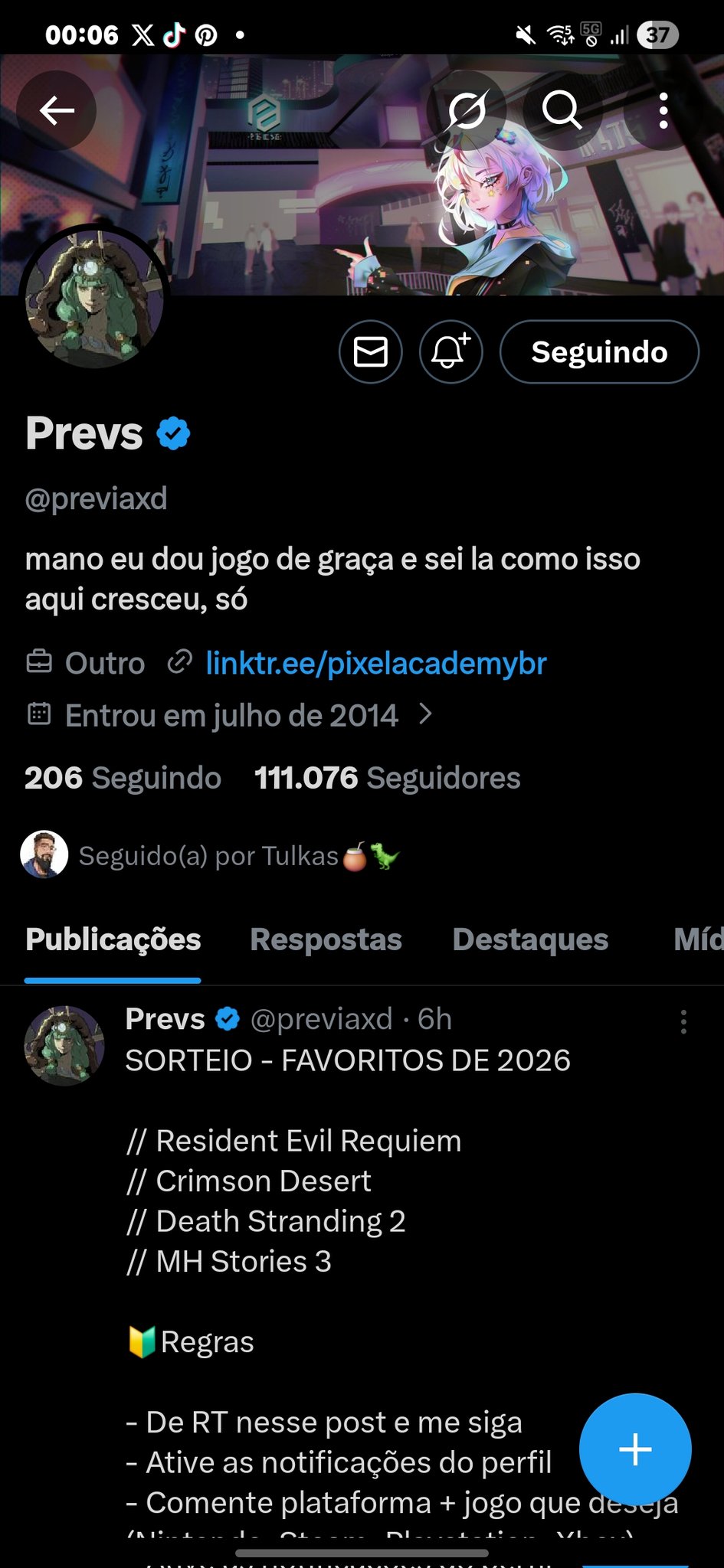The image size is (724, 1568).
Task: Send a direct message to Prevs
Action: click(x=371, y=352)
